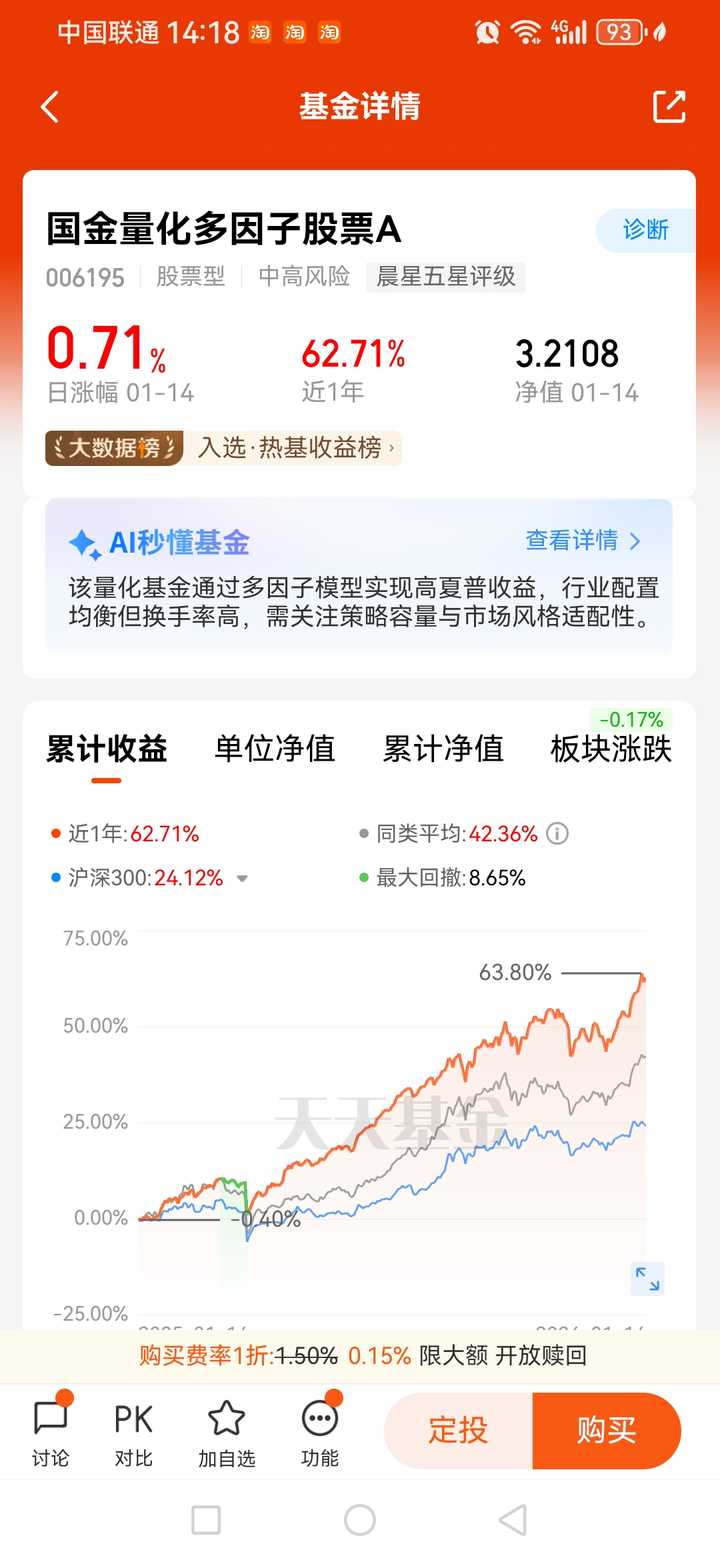Tap 购买 to buy this fund
The image size is (720, 1560).
(606, 1430)
